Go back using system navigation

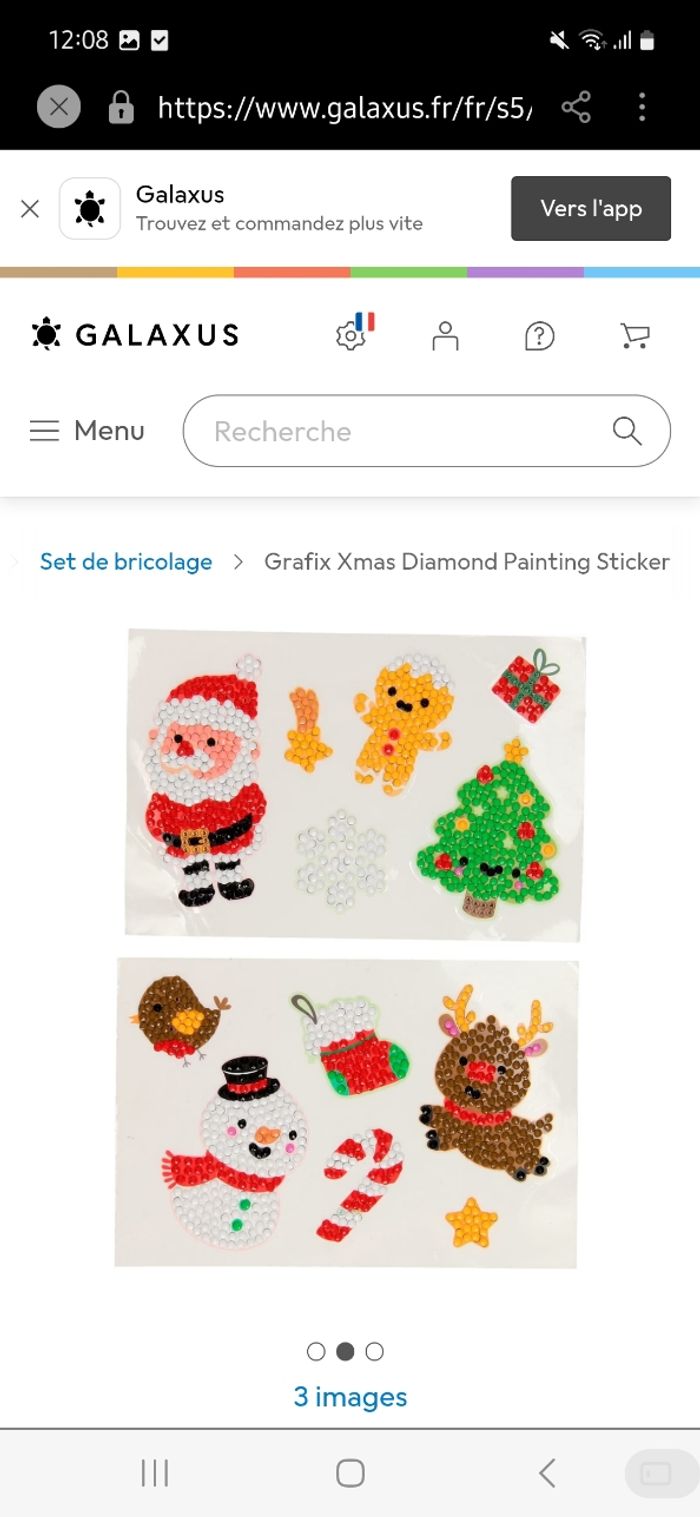[x=546, y=1473]
